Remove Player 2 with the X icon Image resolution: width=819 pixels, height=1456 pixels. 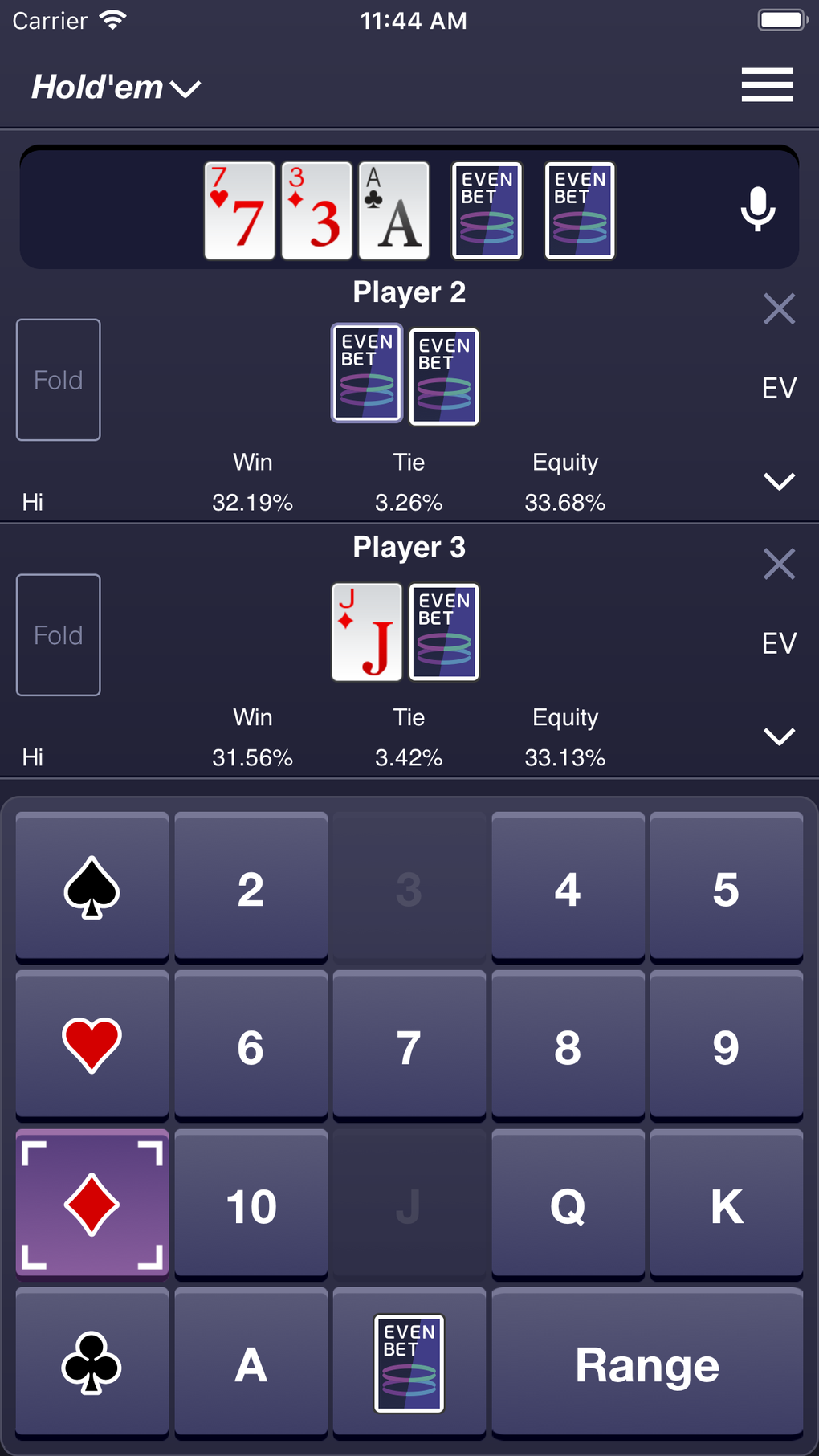(779, 308)
